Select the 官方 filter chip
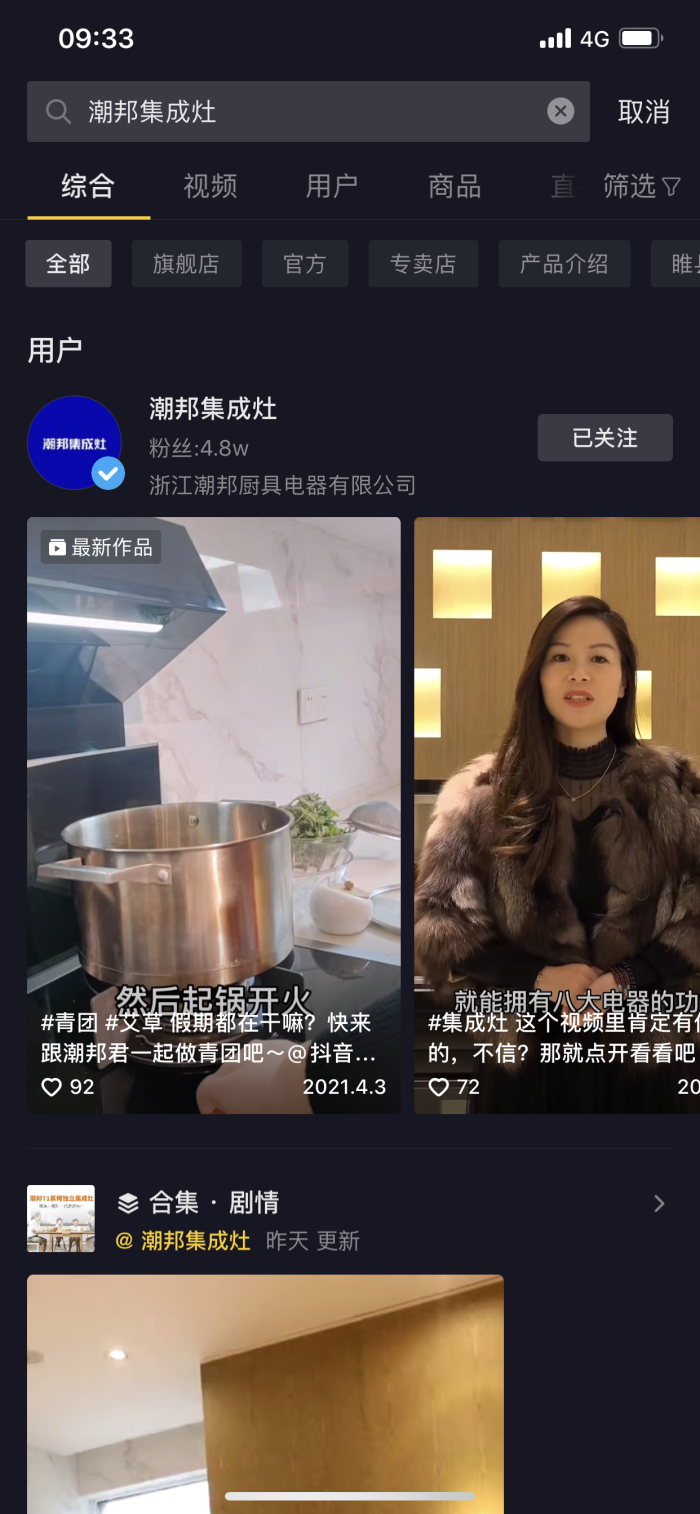This screenshot has height=1514, width=700. [x=305, y=264]
